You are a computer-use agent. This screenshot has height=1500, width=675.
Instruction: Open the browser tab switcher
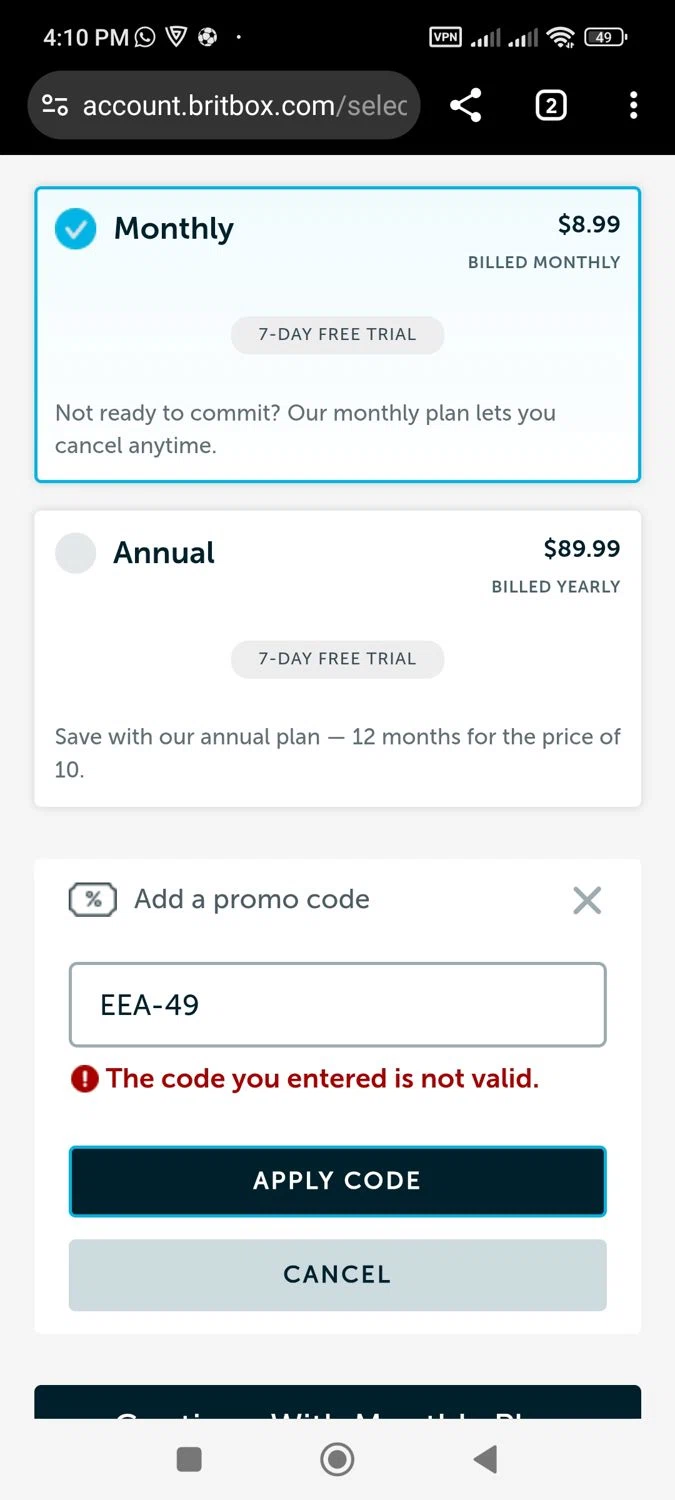coord(551,105)
